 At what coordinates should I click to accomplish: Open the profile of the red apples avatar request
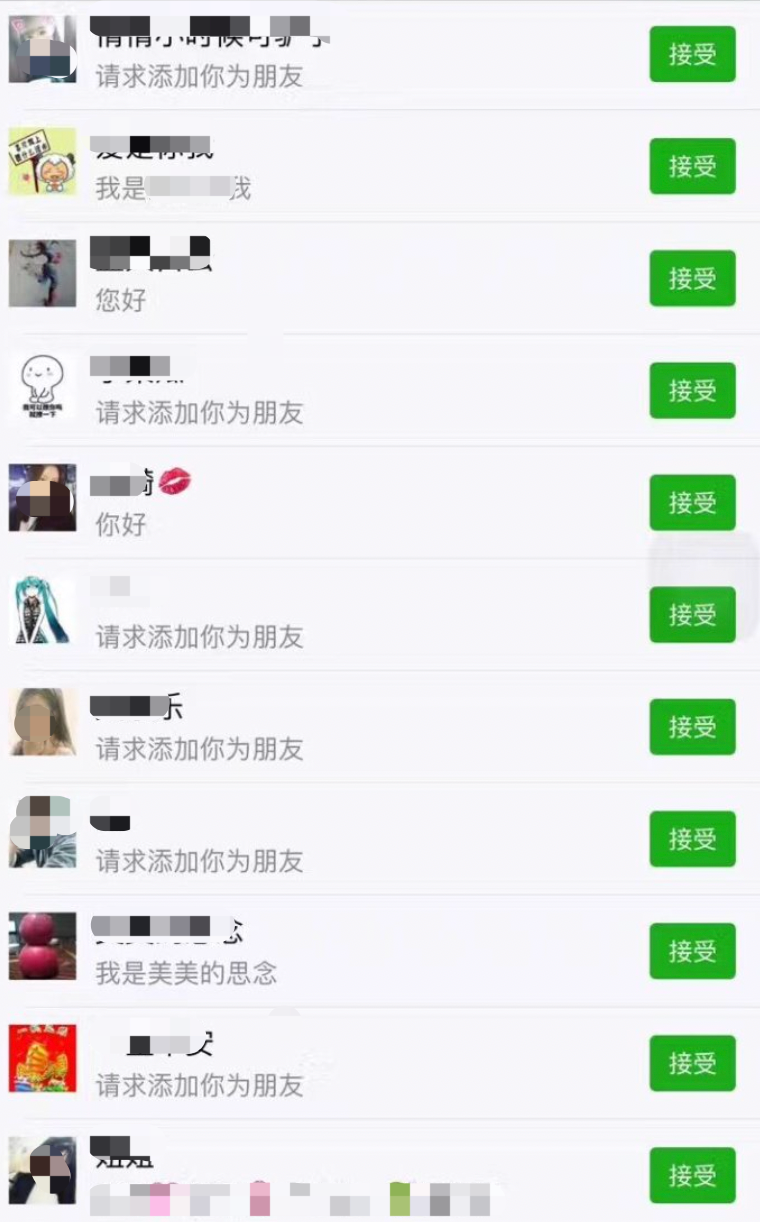[x=43, y=945]
